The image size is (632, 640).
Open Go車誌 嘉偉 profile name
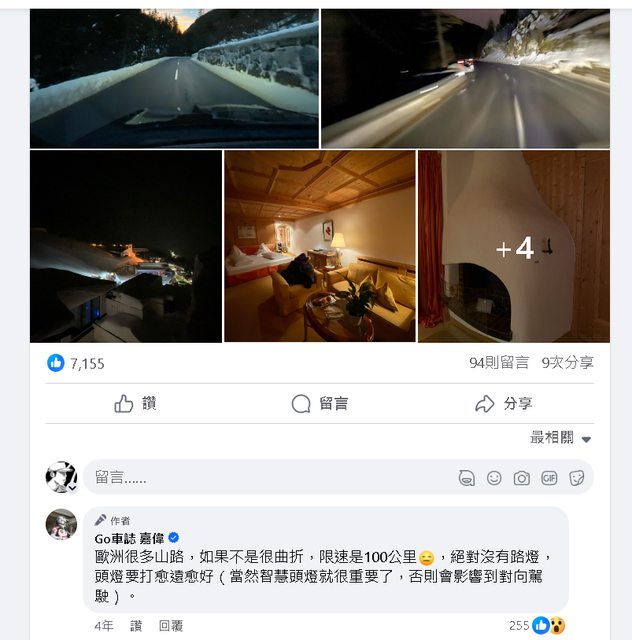pos(135,538)
